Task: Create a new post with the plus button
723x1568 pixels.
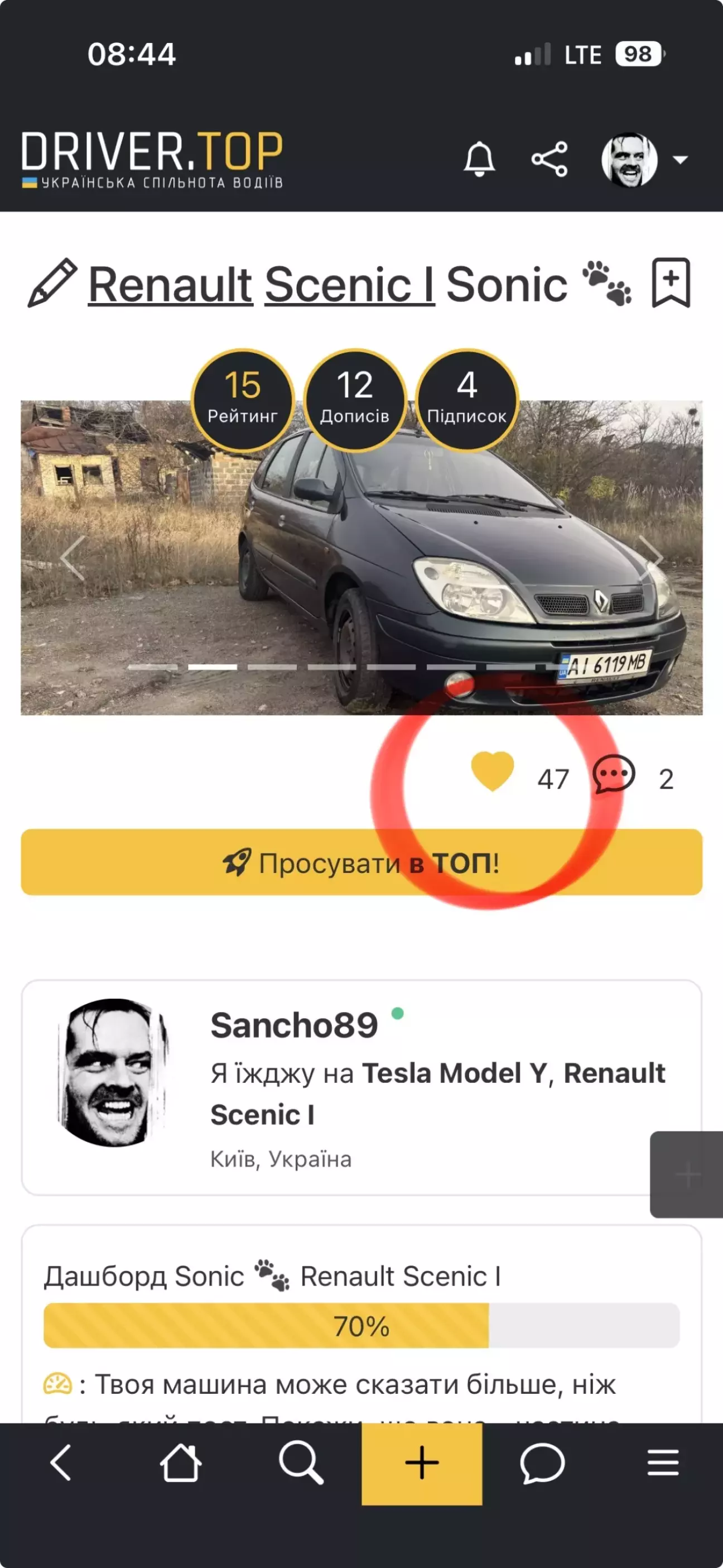Action: pos(422,1462)
